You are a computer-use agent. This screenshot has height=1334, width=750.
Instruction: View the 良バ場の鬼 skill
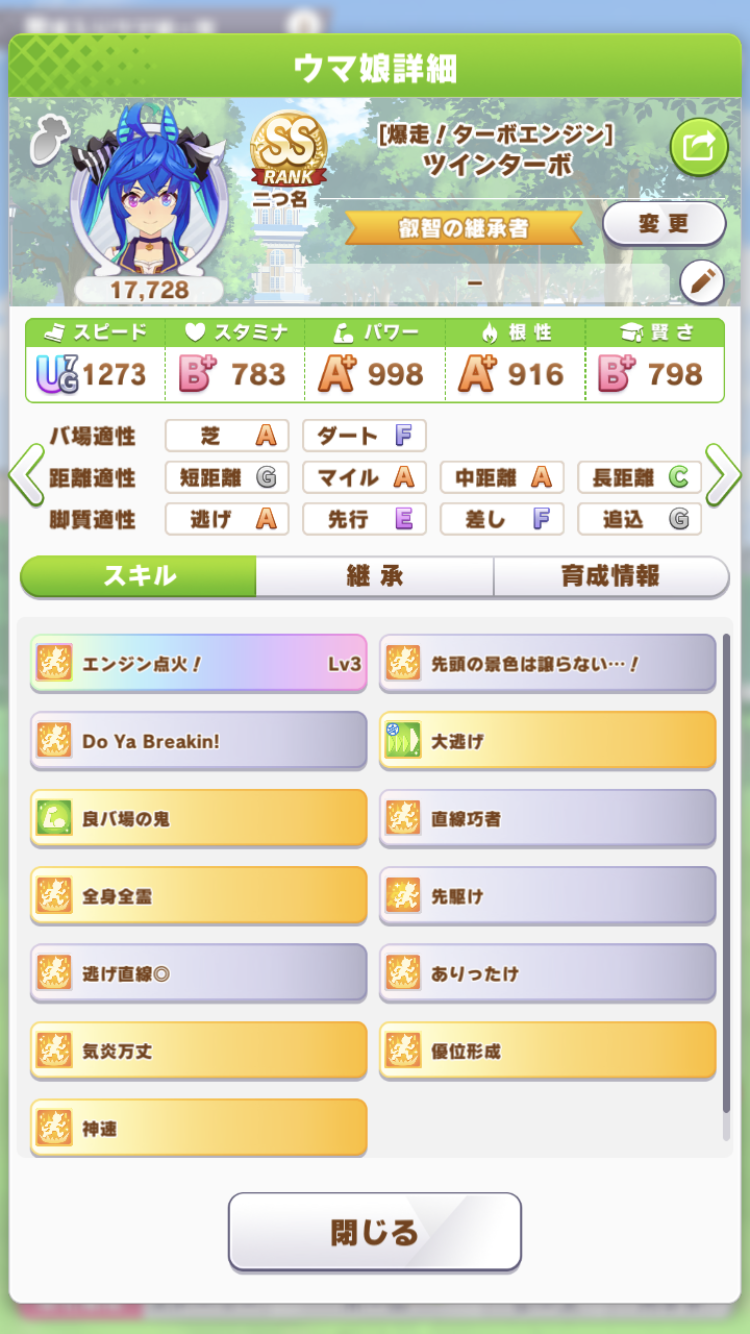198,818
